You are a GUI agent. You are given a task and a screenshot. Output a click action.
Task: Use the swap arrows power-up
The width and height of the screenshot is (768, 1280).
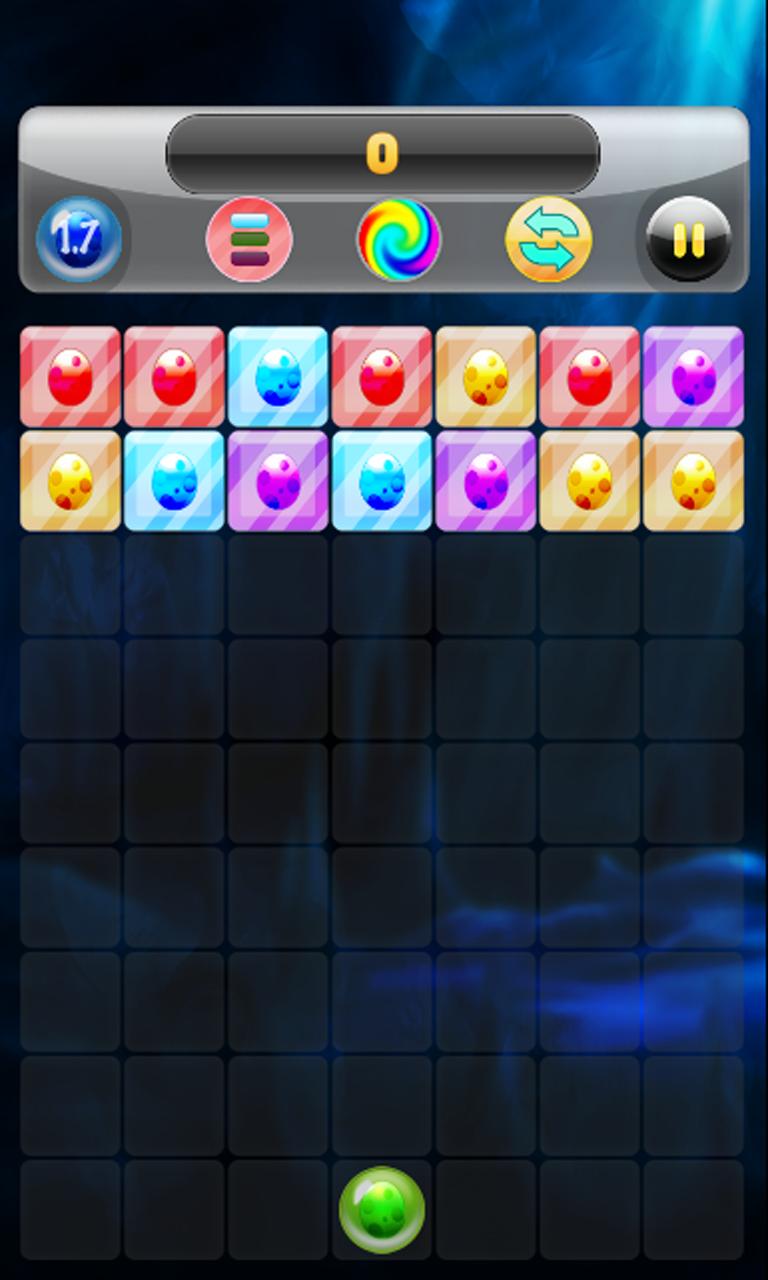(548, 240)
